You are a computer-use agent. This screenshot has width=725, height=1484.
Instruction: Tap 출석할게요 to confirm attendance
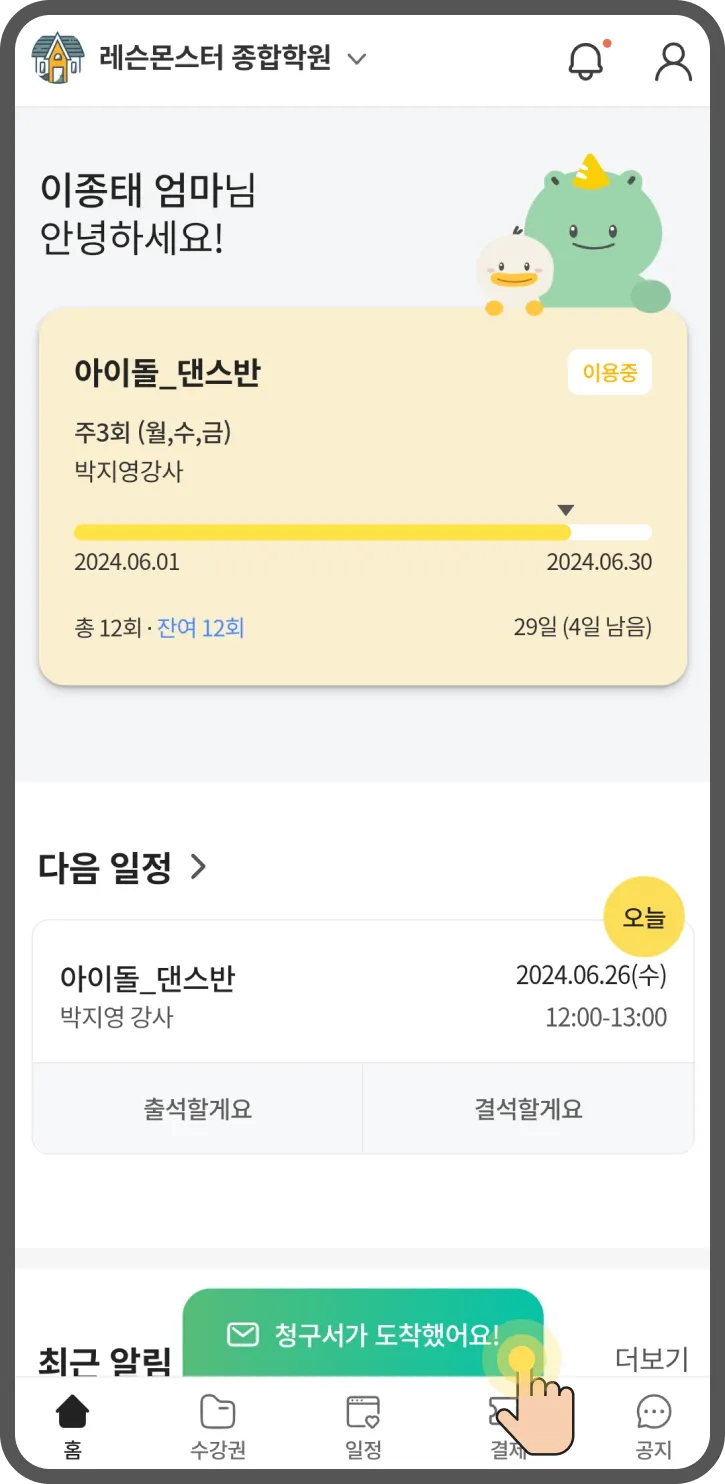tap(198, 1109)
